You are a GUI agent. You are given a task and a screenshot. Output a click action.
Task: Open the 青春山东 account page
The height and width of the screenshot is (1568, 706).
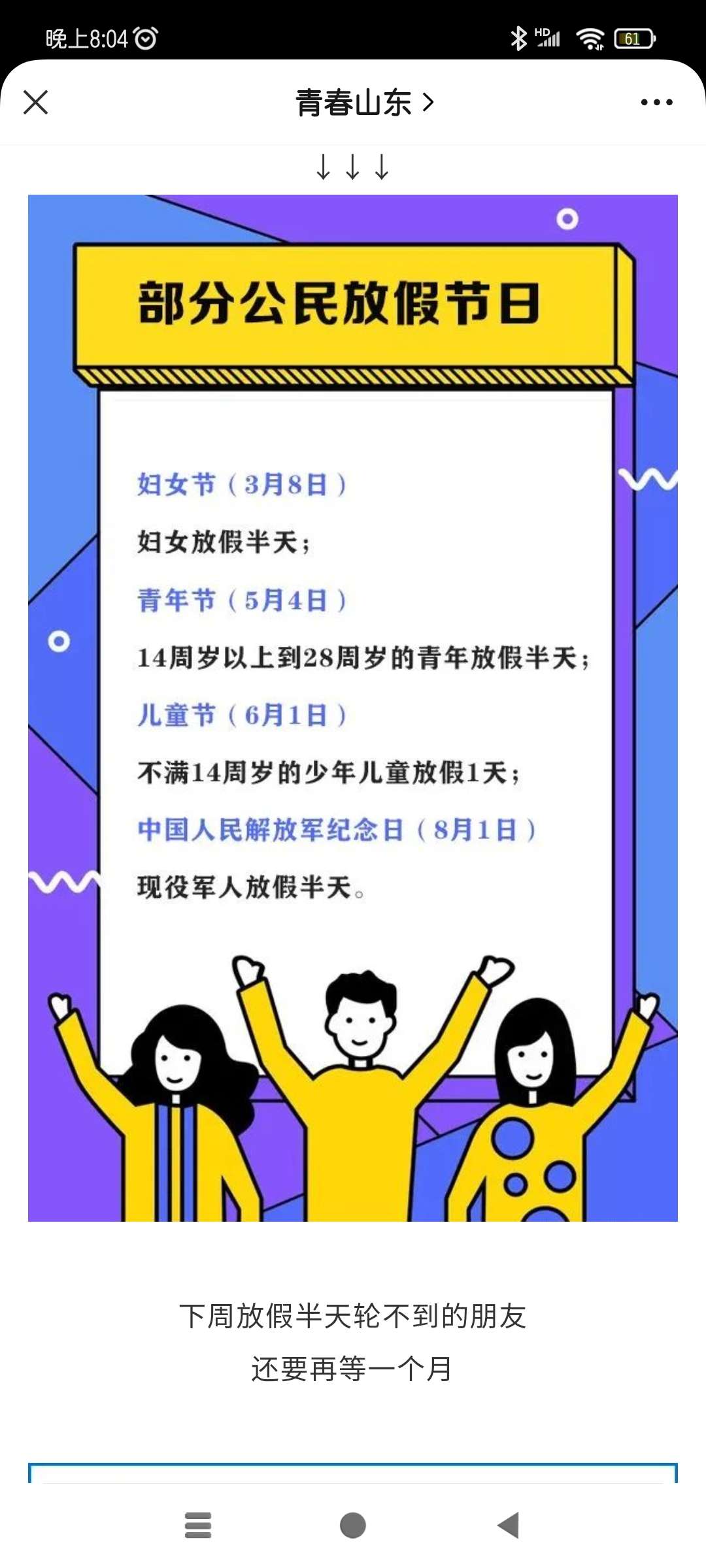[364, 103]
